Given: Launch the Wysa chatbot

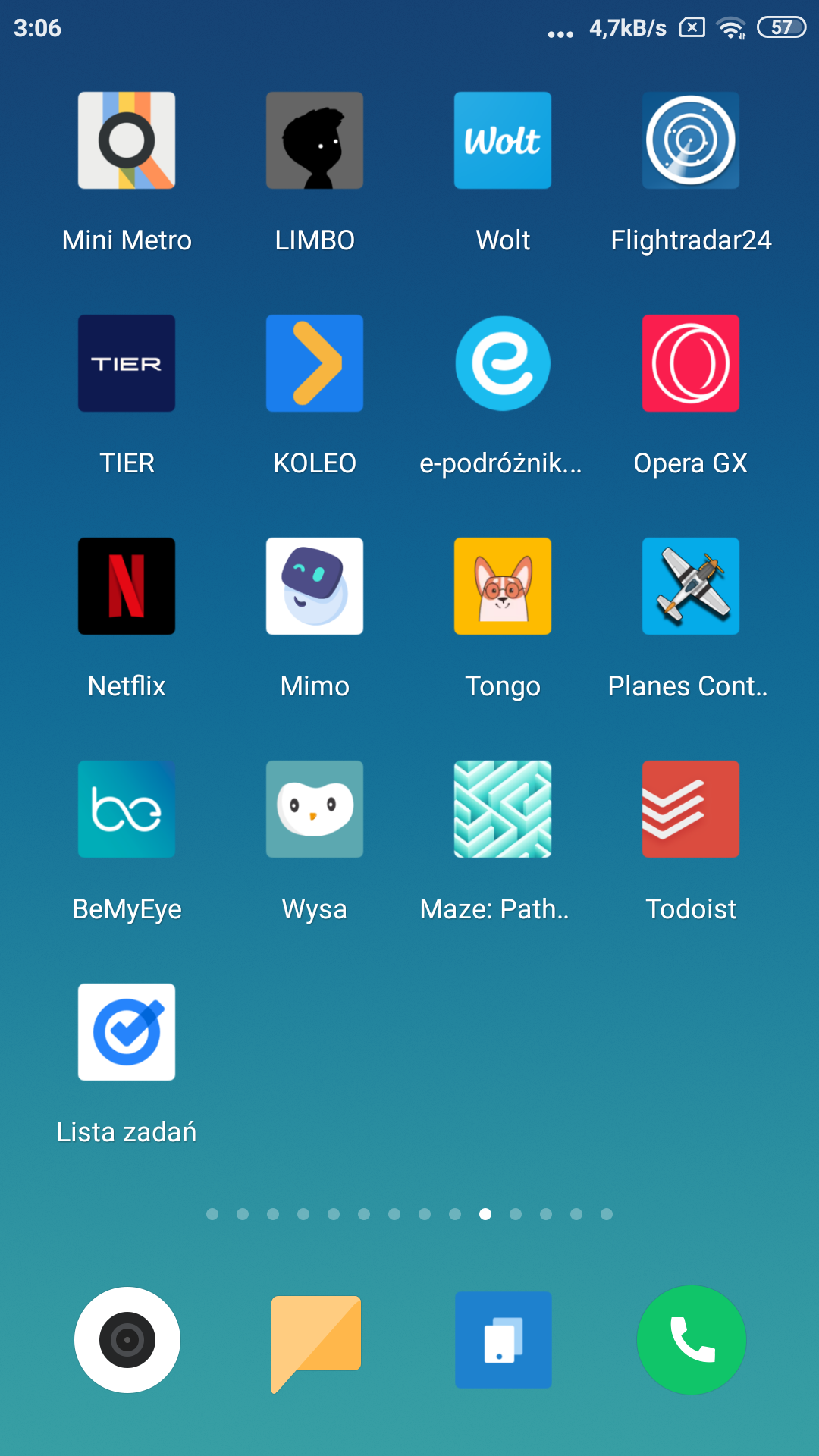Looking at the screenshot, I should [x=315, y=809].
